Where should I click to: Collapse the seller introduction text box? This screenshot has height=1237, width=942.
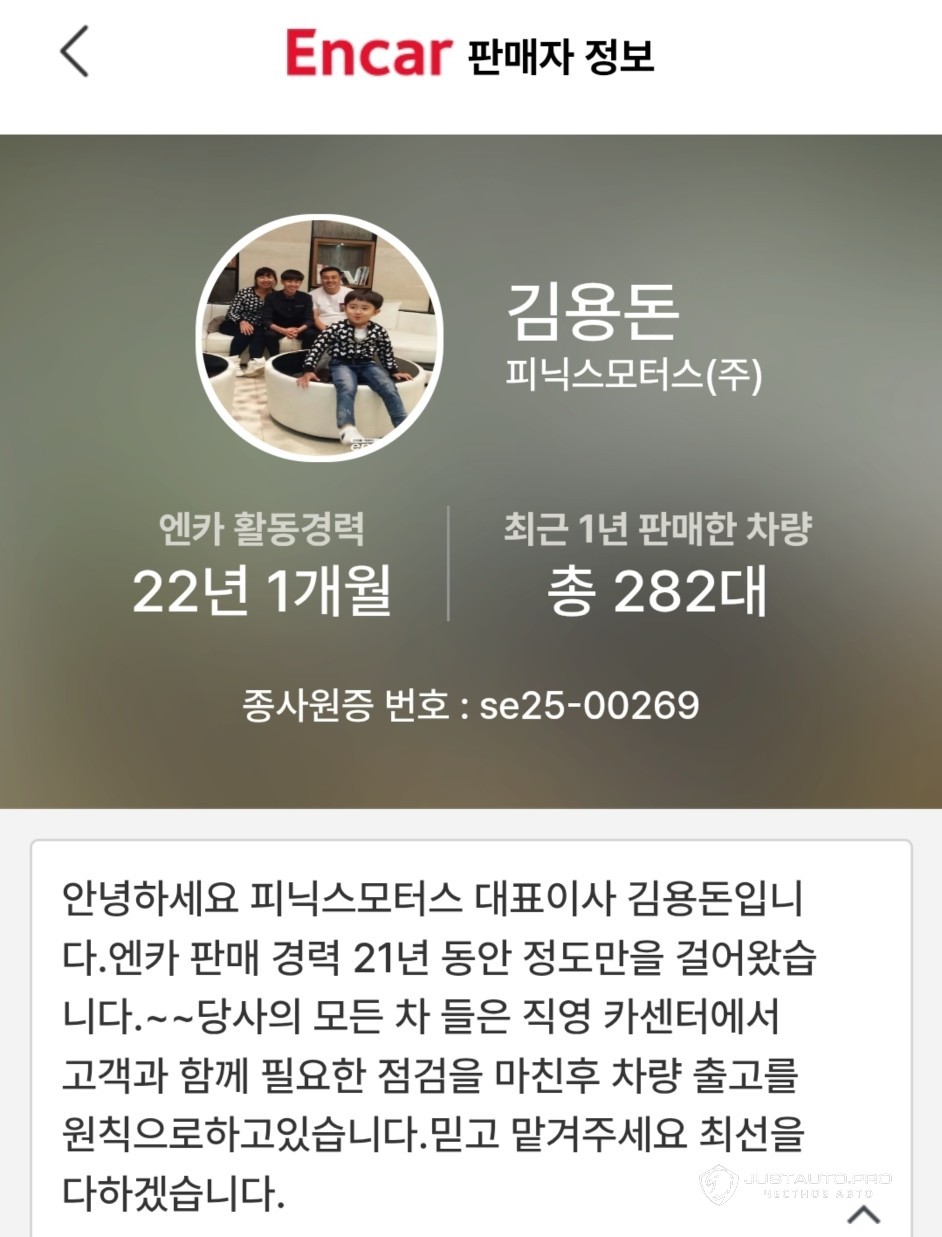pos(863,1214)
